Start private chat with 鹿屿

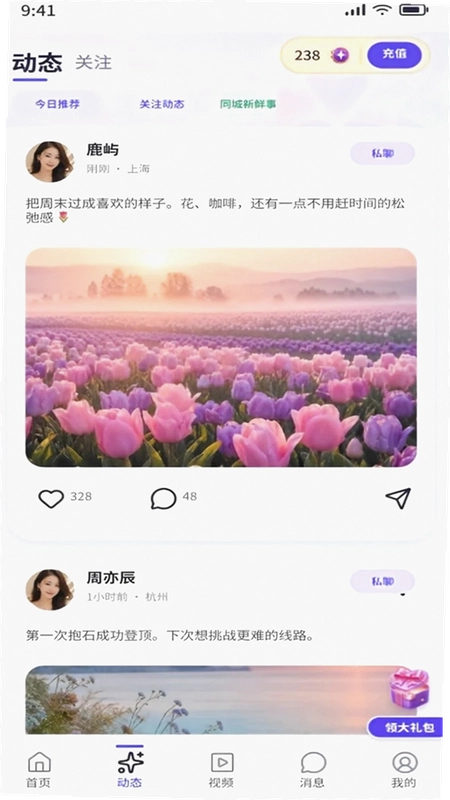point(382,153)
